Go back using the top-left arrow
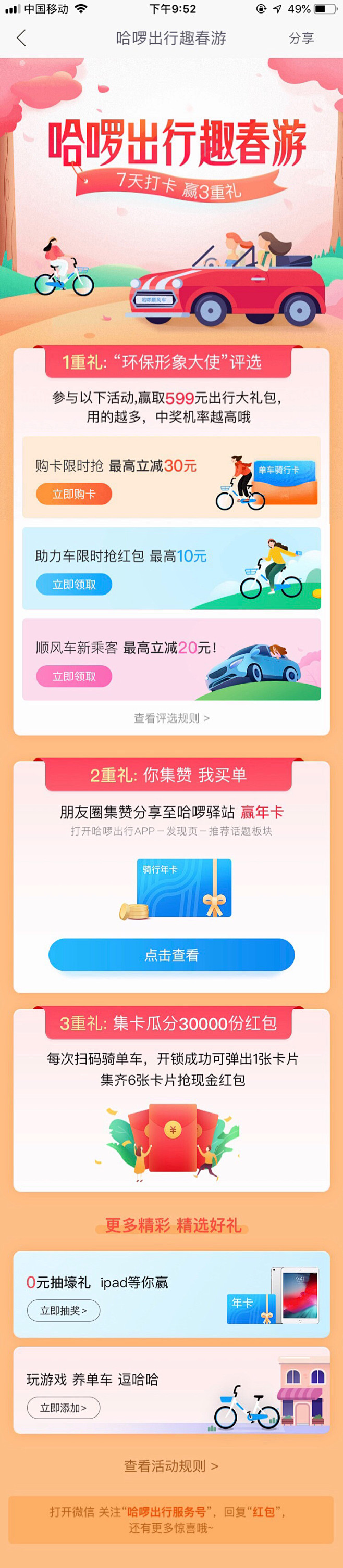 (x=21, y=37)
